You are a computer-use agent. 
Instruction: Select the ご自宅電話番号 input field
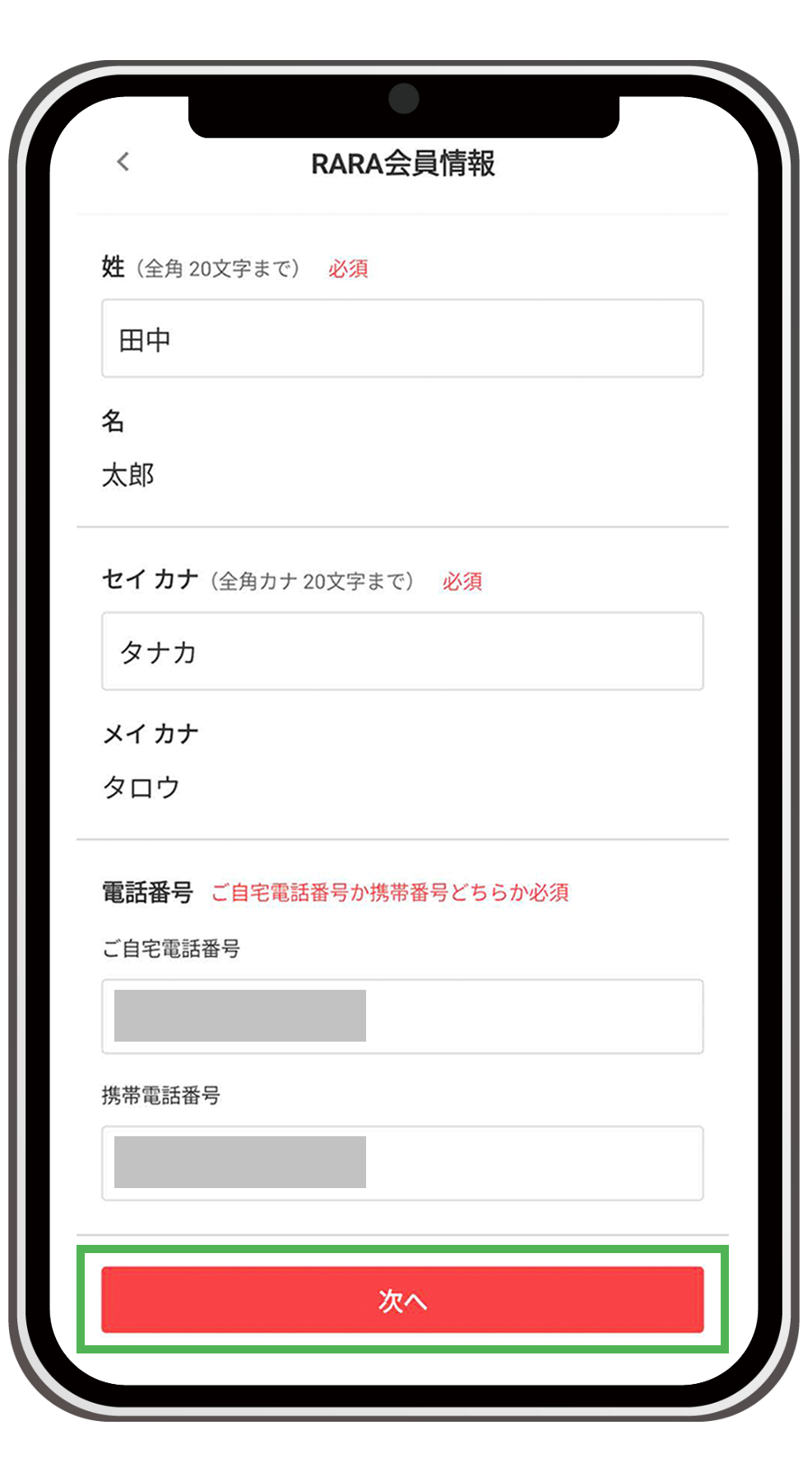(x=401, y=1017)
